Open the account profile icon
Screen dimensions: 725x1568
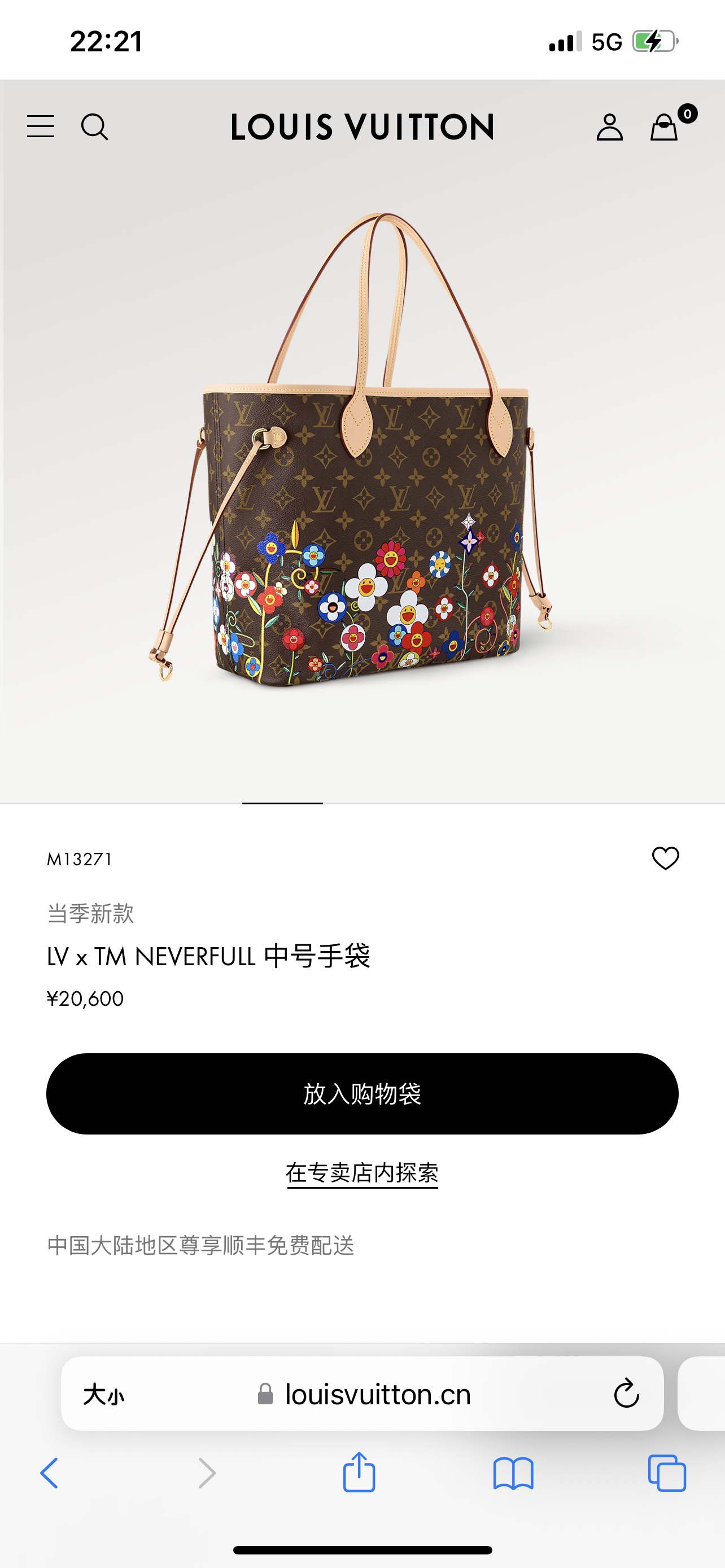(609, 127)
